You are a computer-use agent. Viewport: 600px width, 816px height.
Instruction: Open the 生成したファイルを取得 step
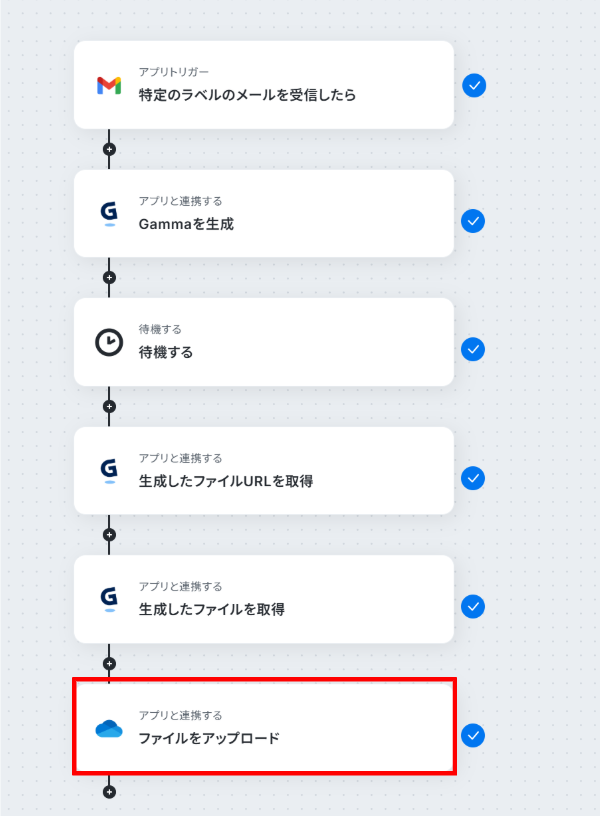[x=264, y=599]
